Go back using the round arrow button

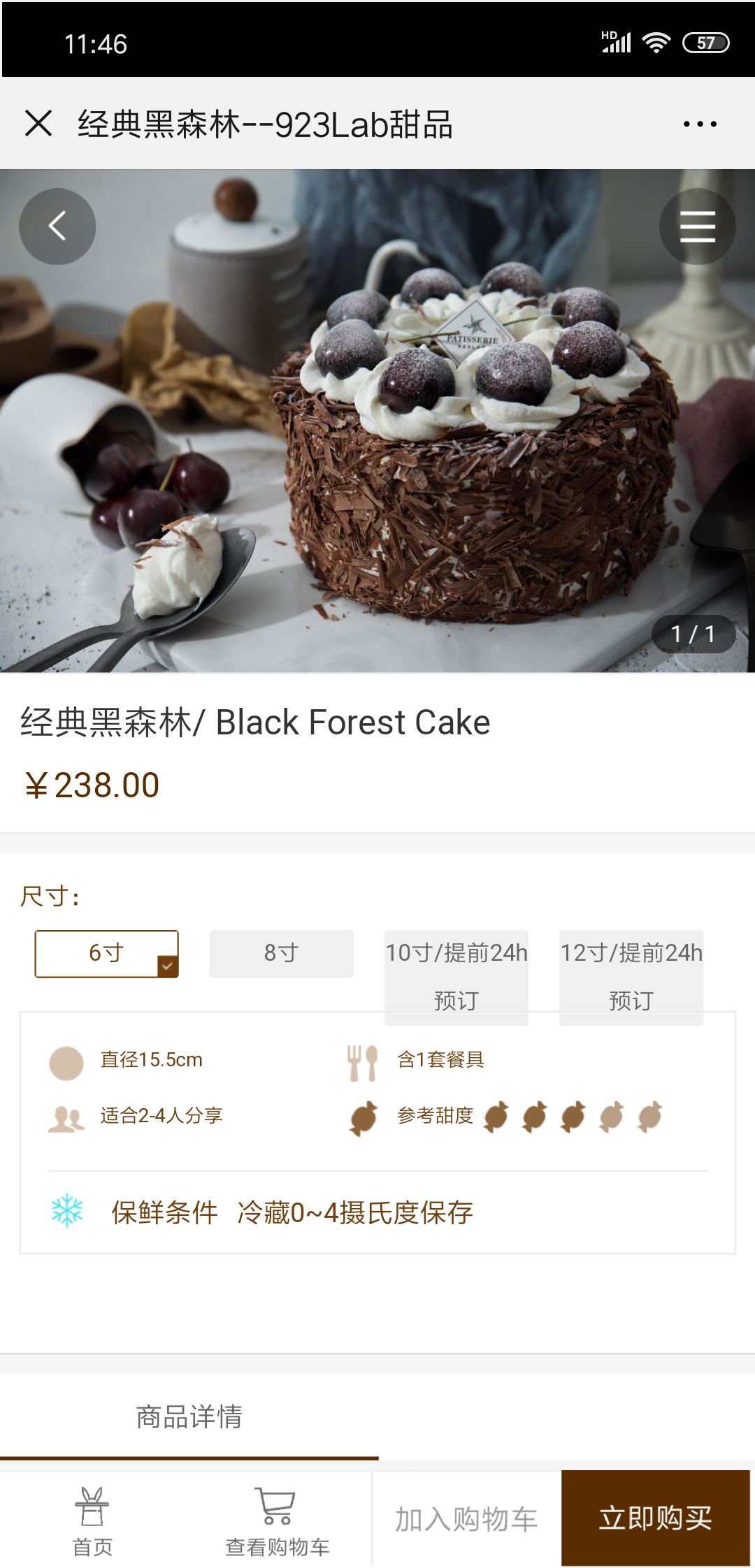coord(57,226)
